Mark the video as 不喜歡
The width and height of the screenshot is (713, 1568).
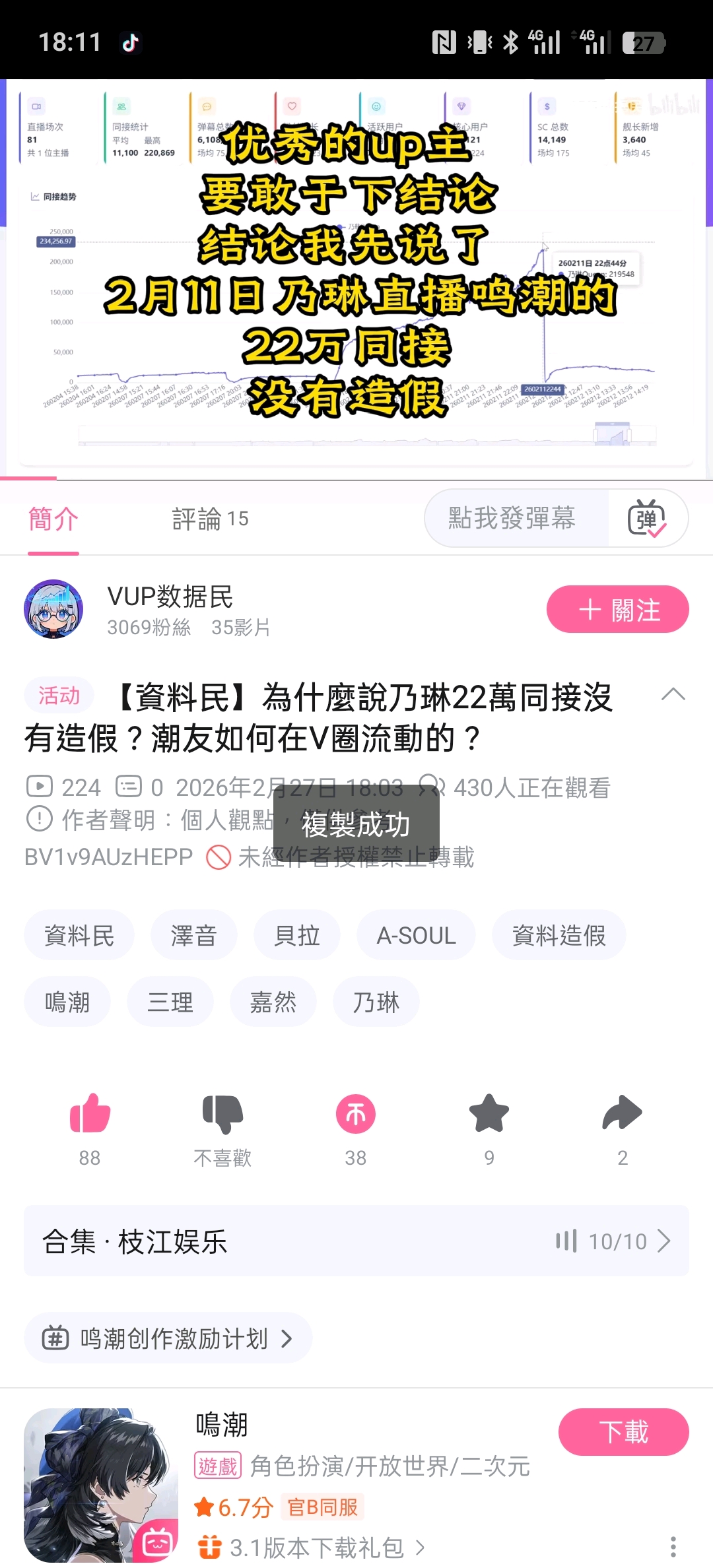point(222,1114)
